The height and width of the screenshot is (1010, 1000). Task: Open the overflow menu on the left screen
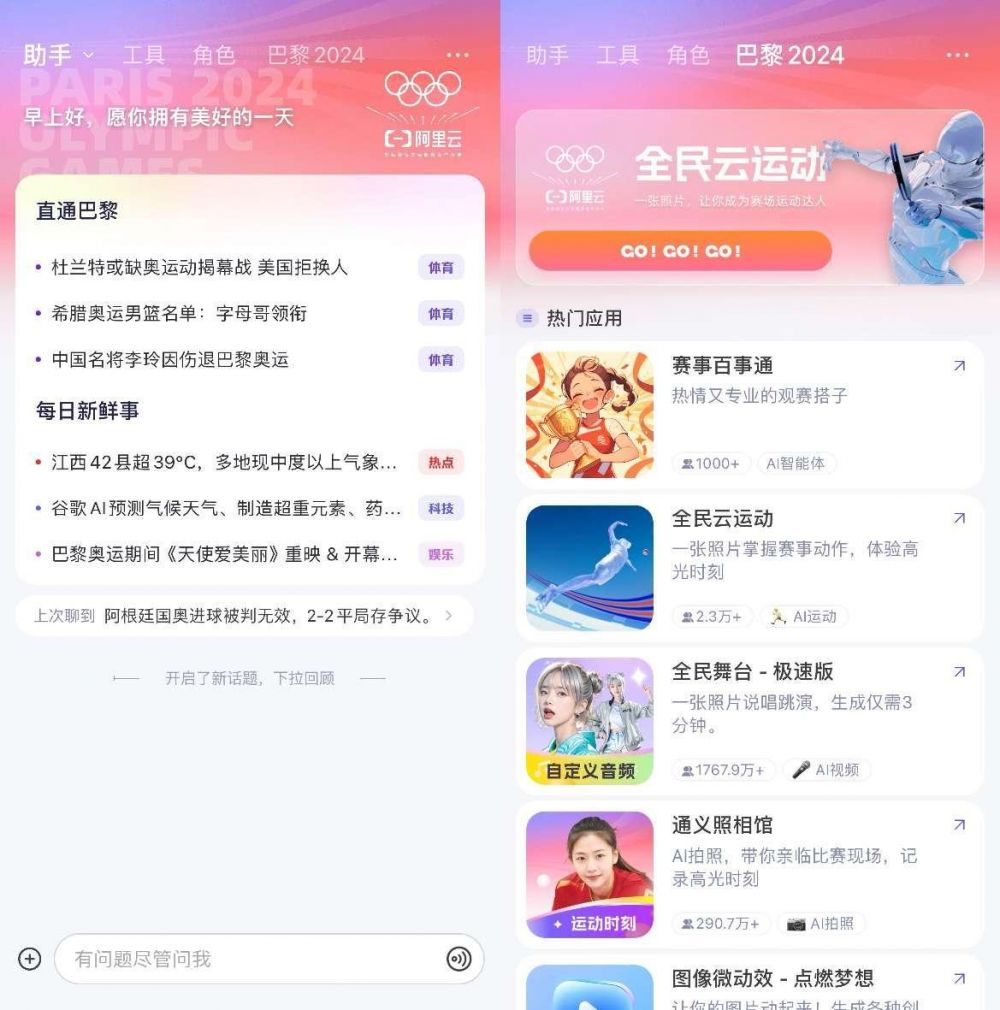click(458, 55)
